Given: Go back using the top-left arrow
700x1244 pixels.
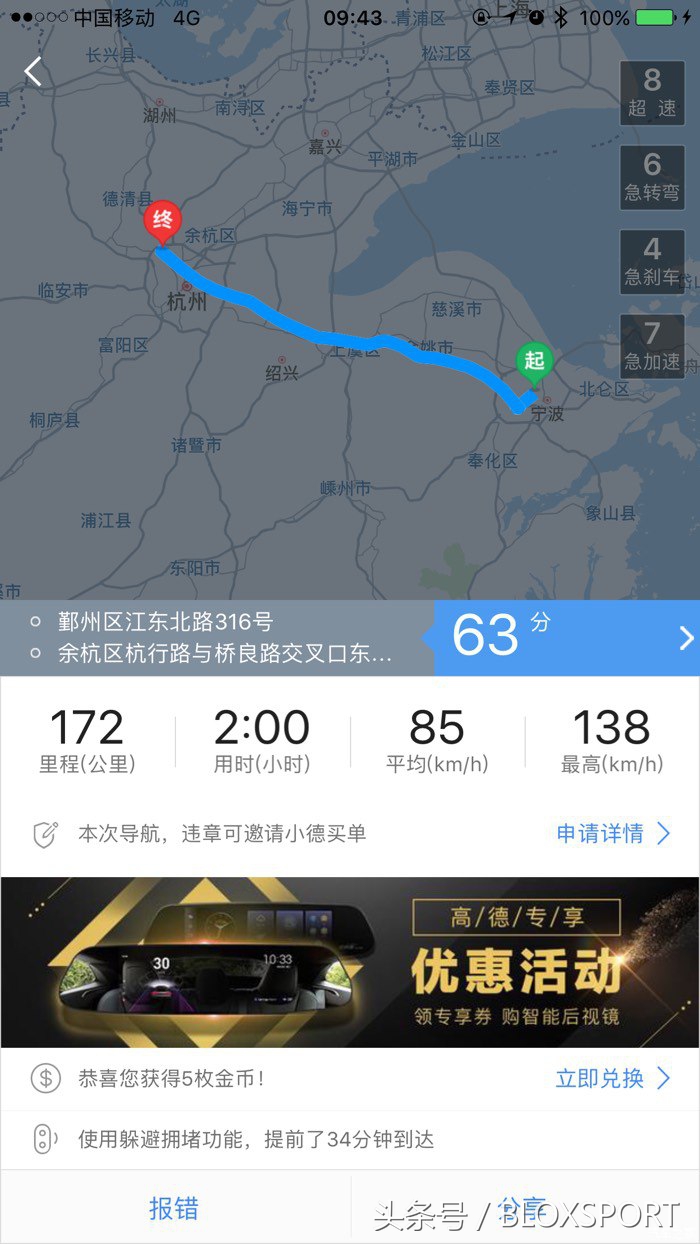Looking at the screenshot, I should 34,72.
